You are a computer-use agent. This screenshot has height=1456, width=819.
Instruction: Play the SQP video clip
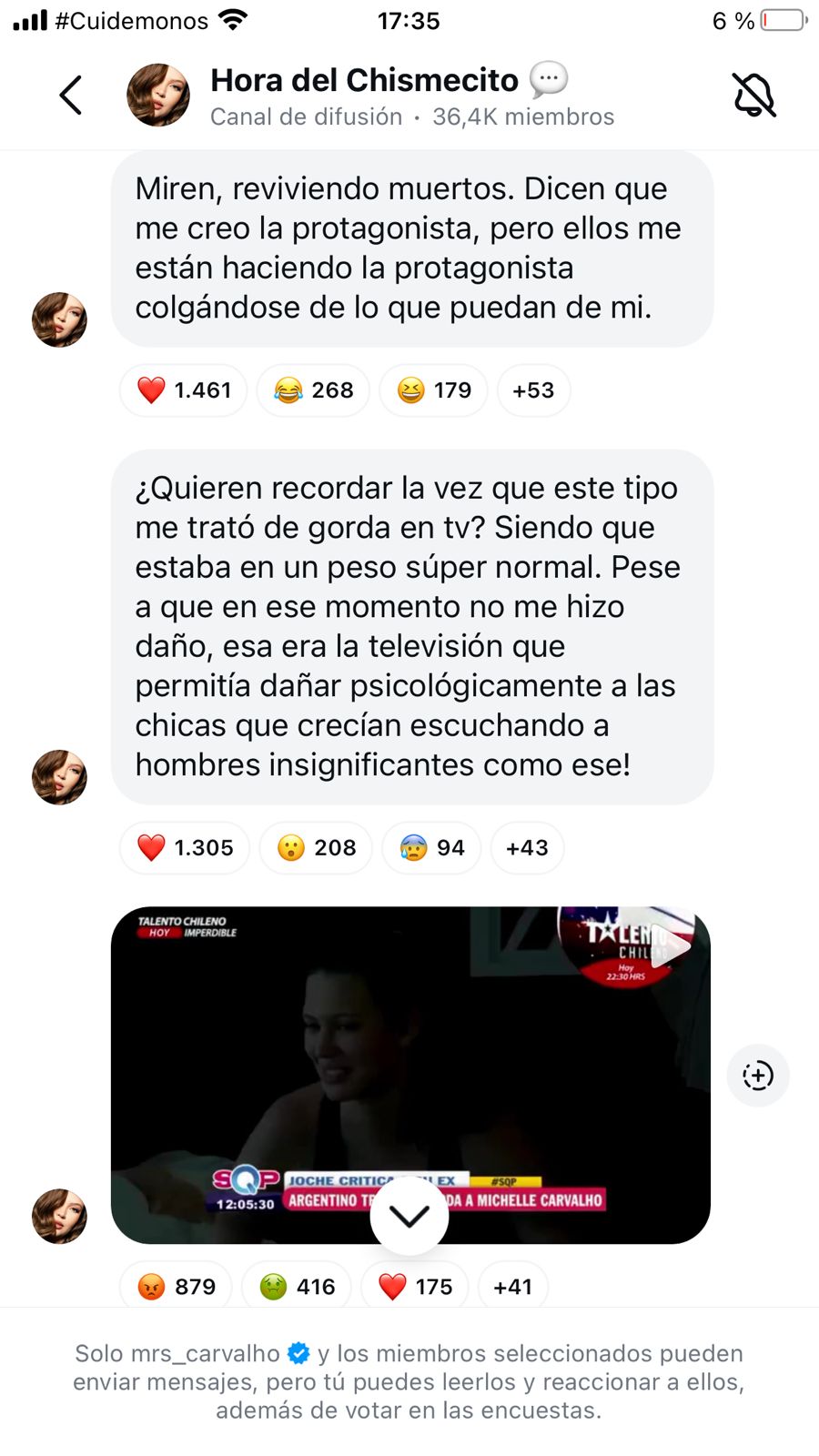point(409,1046)
